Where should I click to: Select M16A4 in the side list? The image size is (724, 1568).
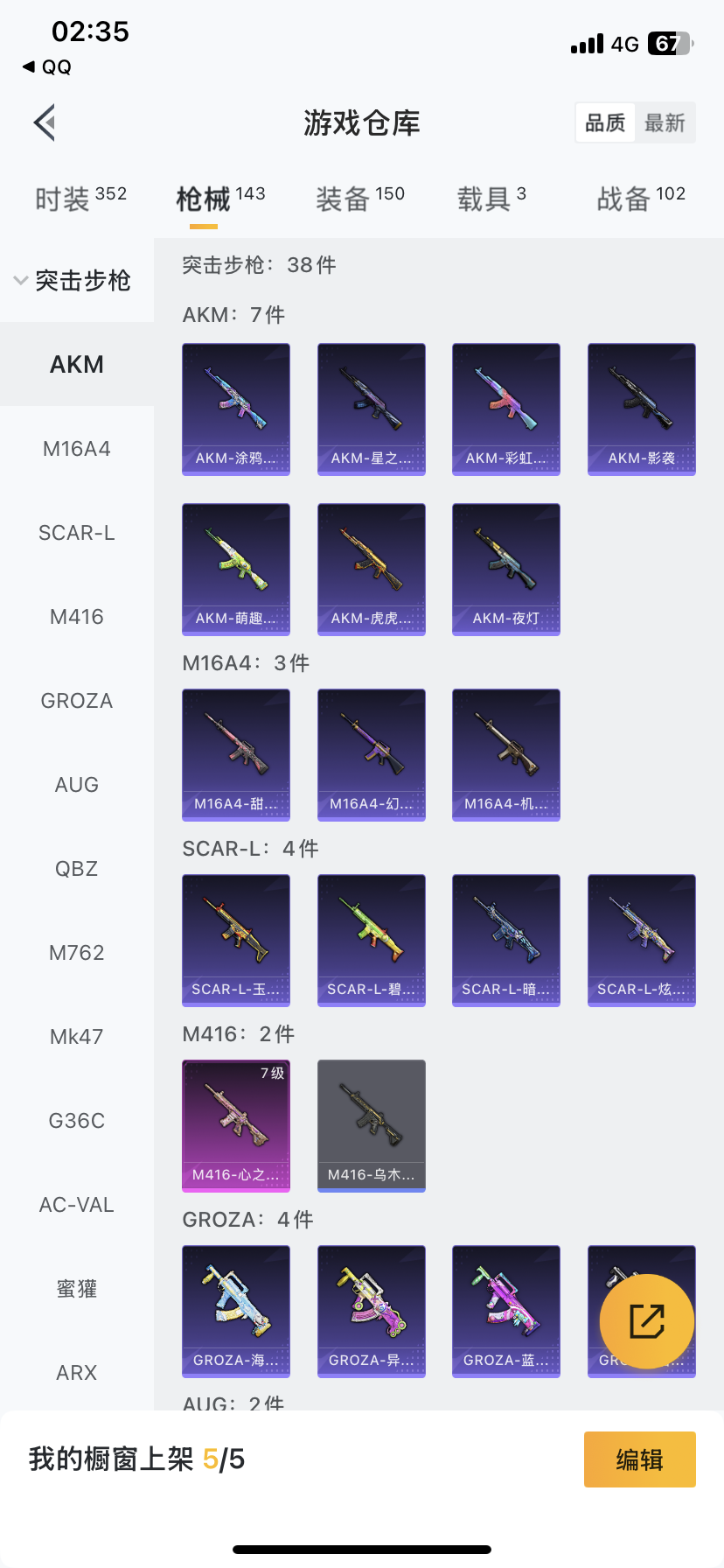pos(77,449)
